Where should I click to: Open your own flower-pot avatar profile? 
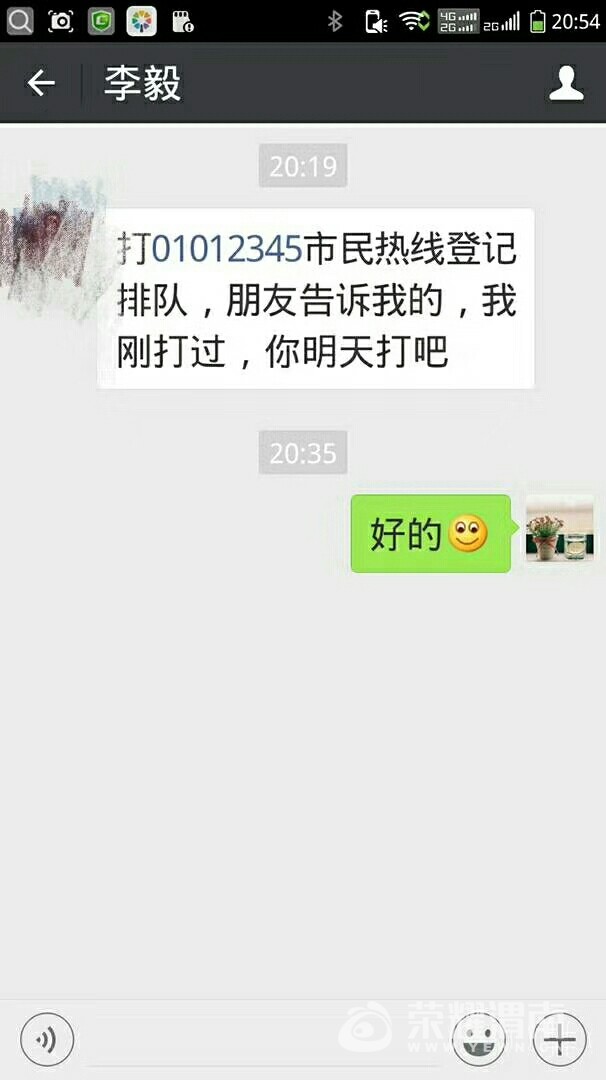[x=560, y=528]
